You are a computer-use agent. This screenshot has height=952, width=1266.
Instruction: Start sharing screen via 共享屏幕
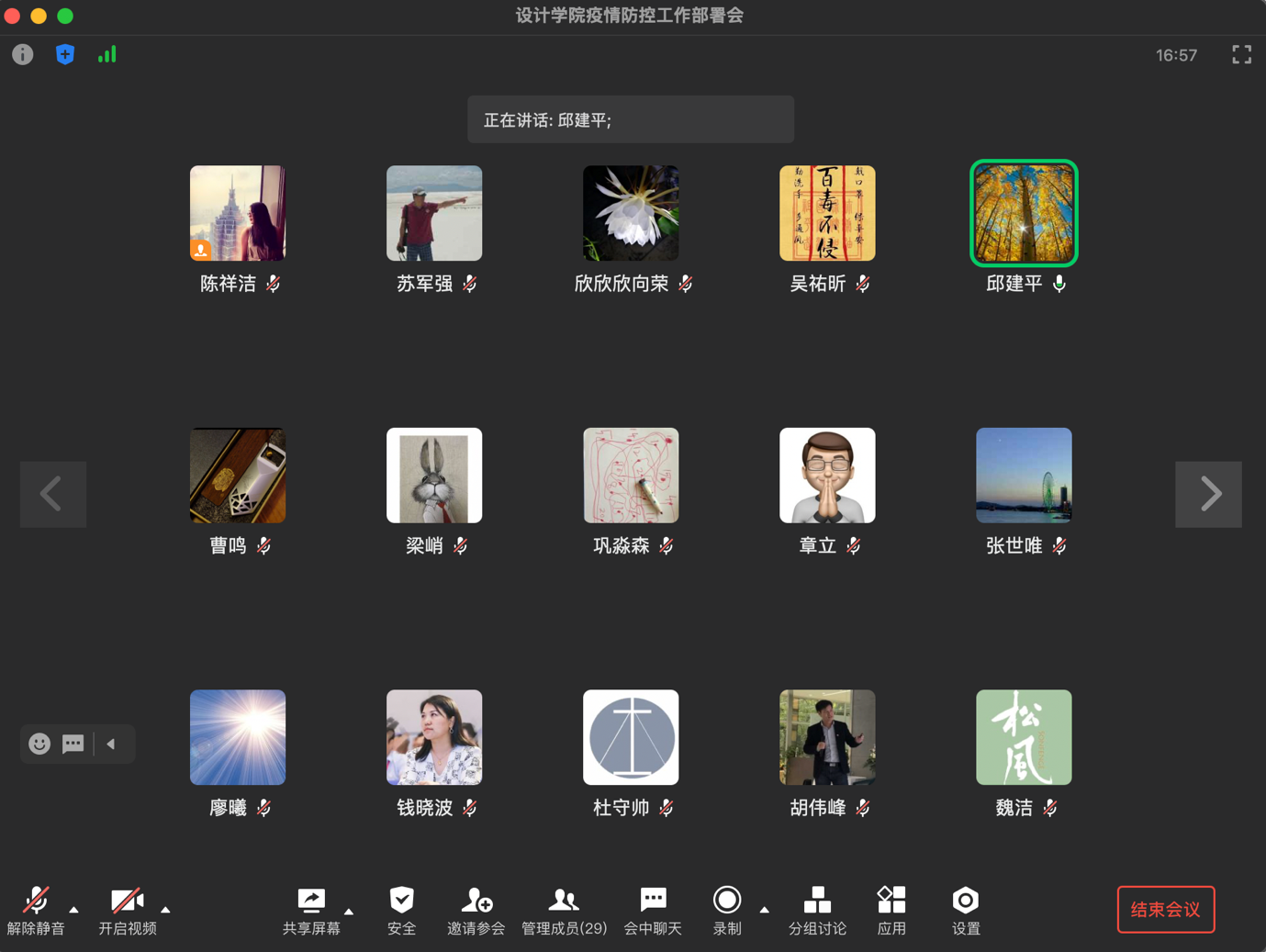(311, 909)
